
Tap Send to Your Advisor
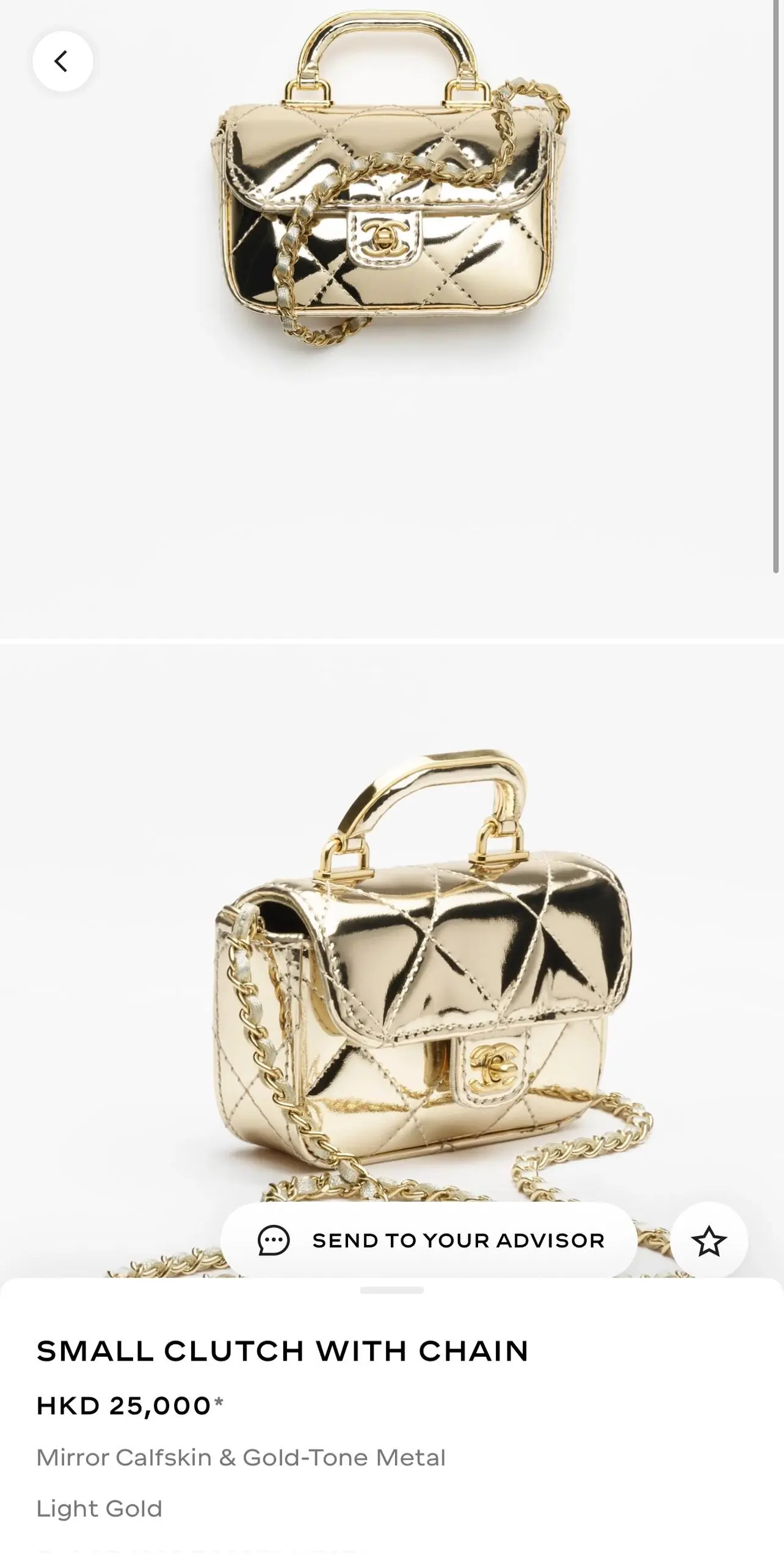click(429, 1240)
